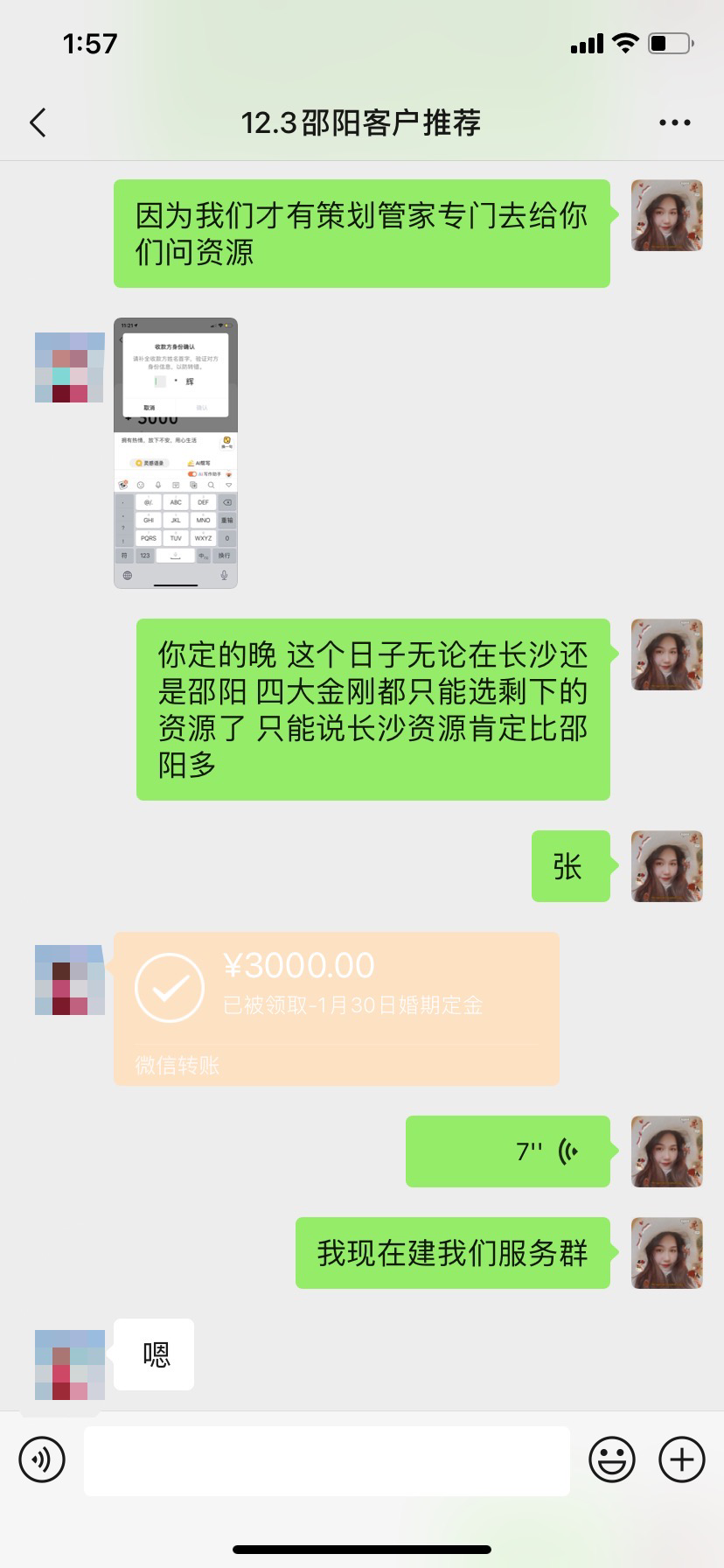Open the sender's avatar next to 张
724x1568 pixels.
[667, 866]
